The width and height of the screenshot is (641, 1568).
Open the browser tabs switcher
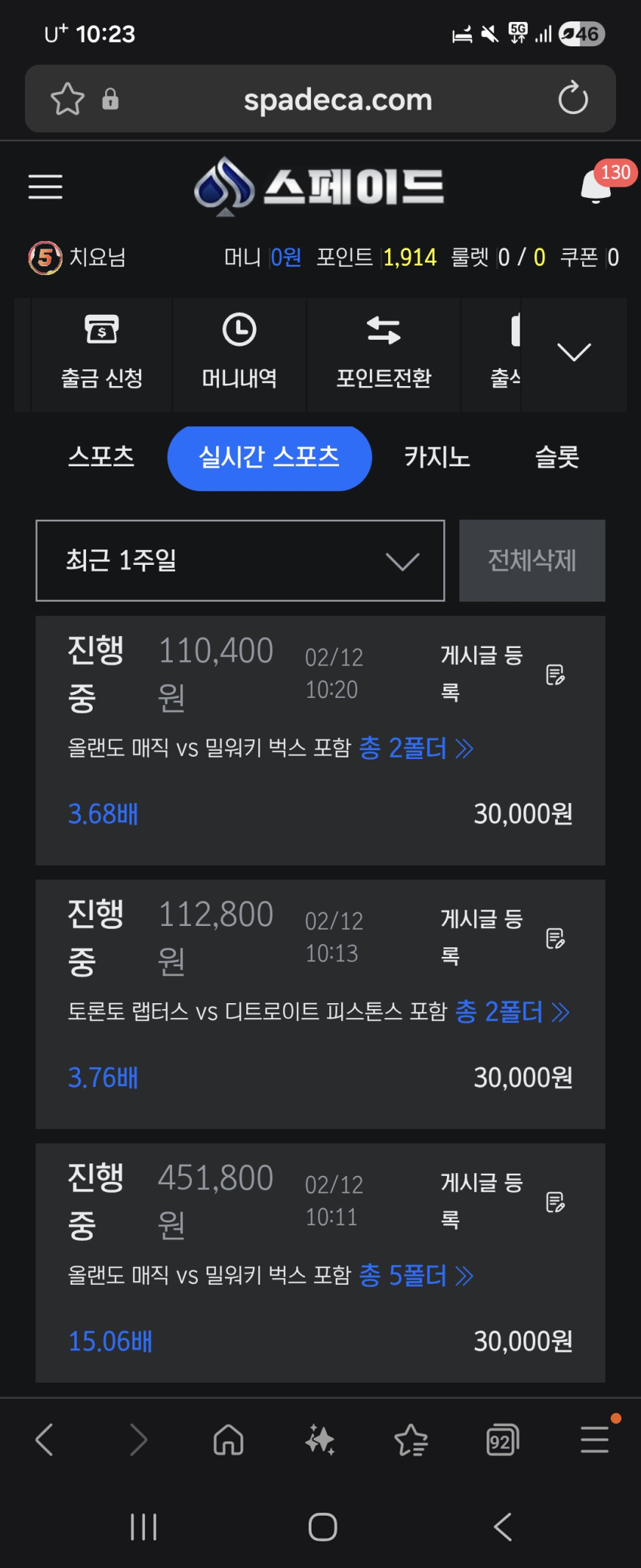pos(503,1440)
